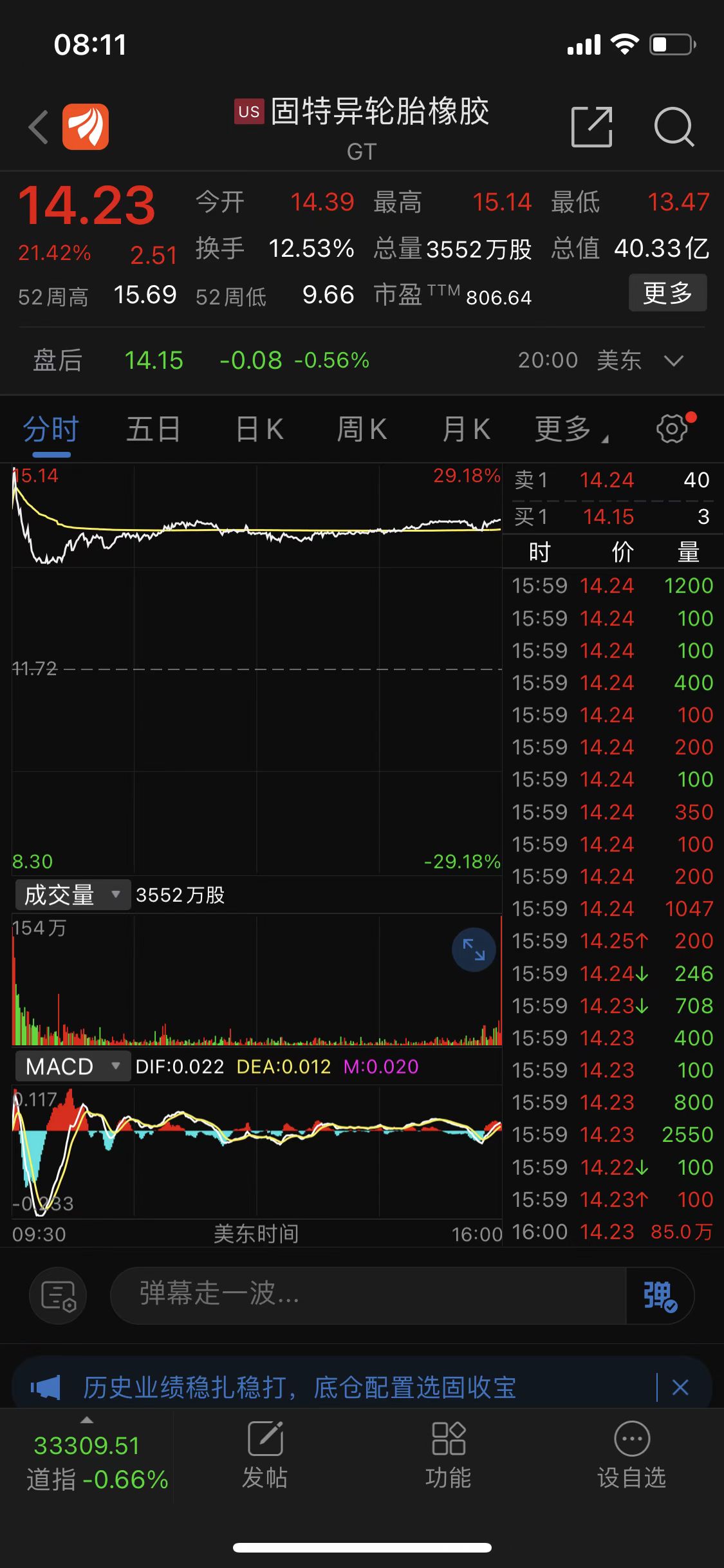Add stock via 设自选
The image size is (724, 1568).
[x=632, y=1455]
